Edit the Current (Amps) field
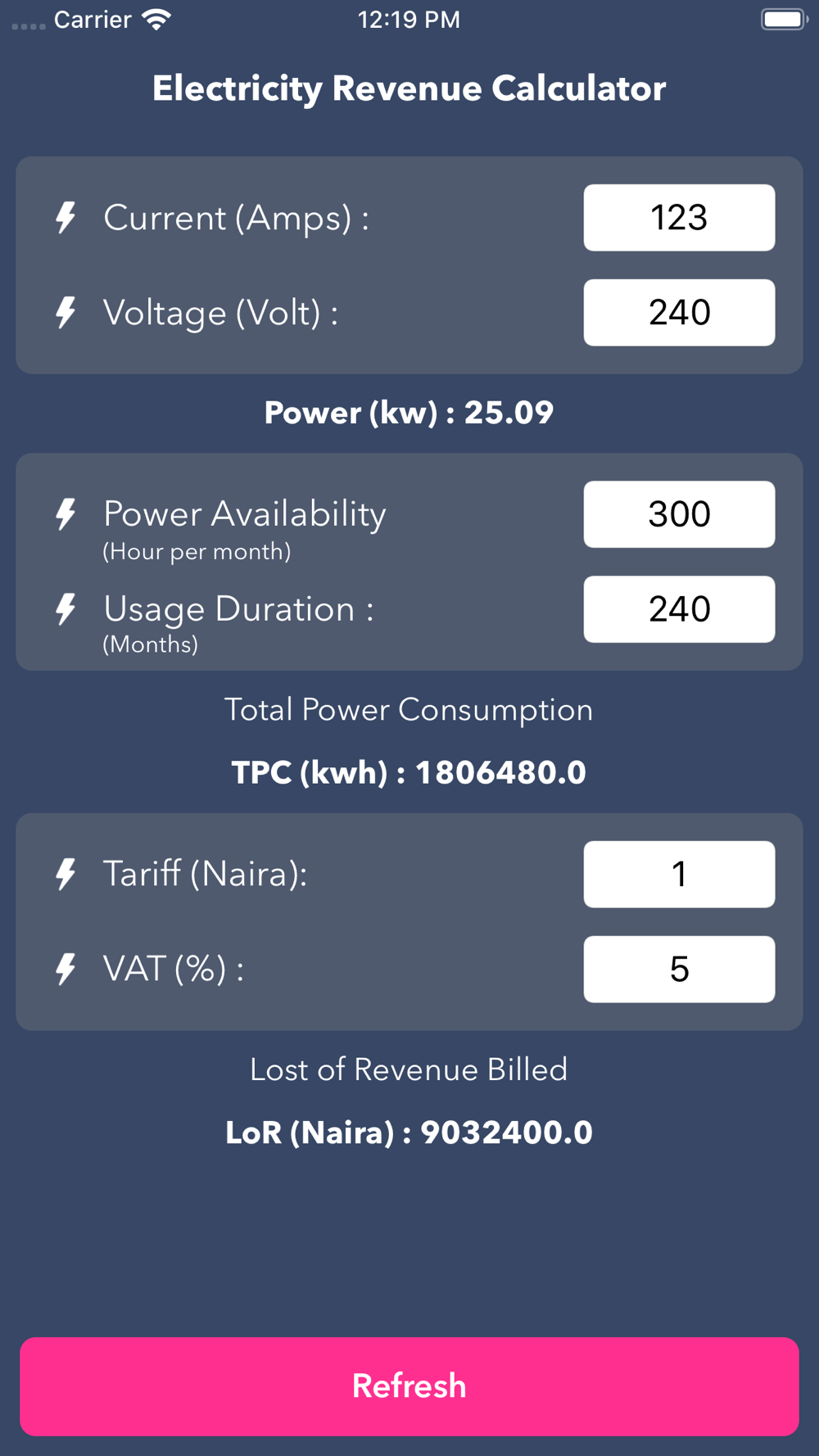This screenshot has height=1456, width=819. [679, 218]
